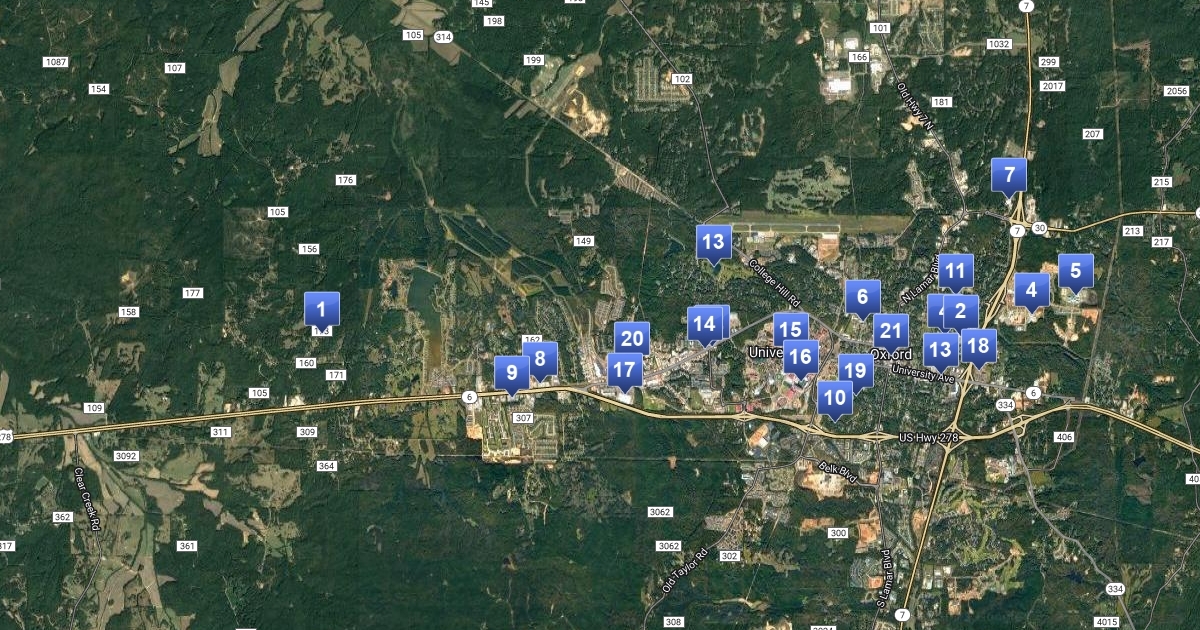The width and height of the screenshot is (1200, 630).
Task: Select map marker number 14
Action: point(706,323)
